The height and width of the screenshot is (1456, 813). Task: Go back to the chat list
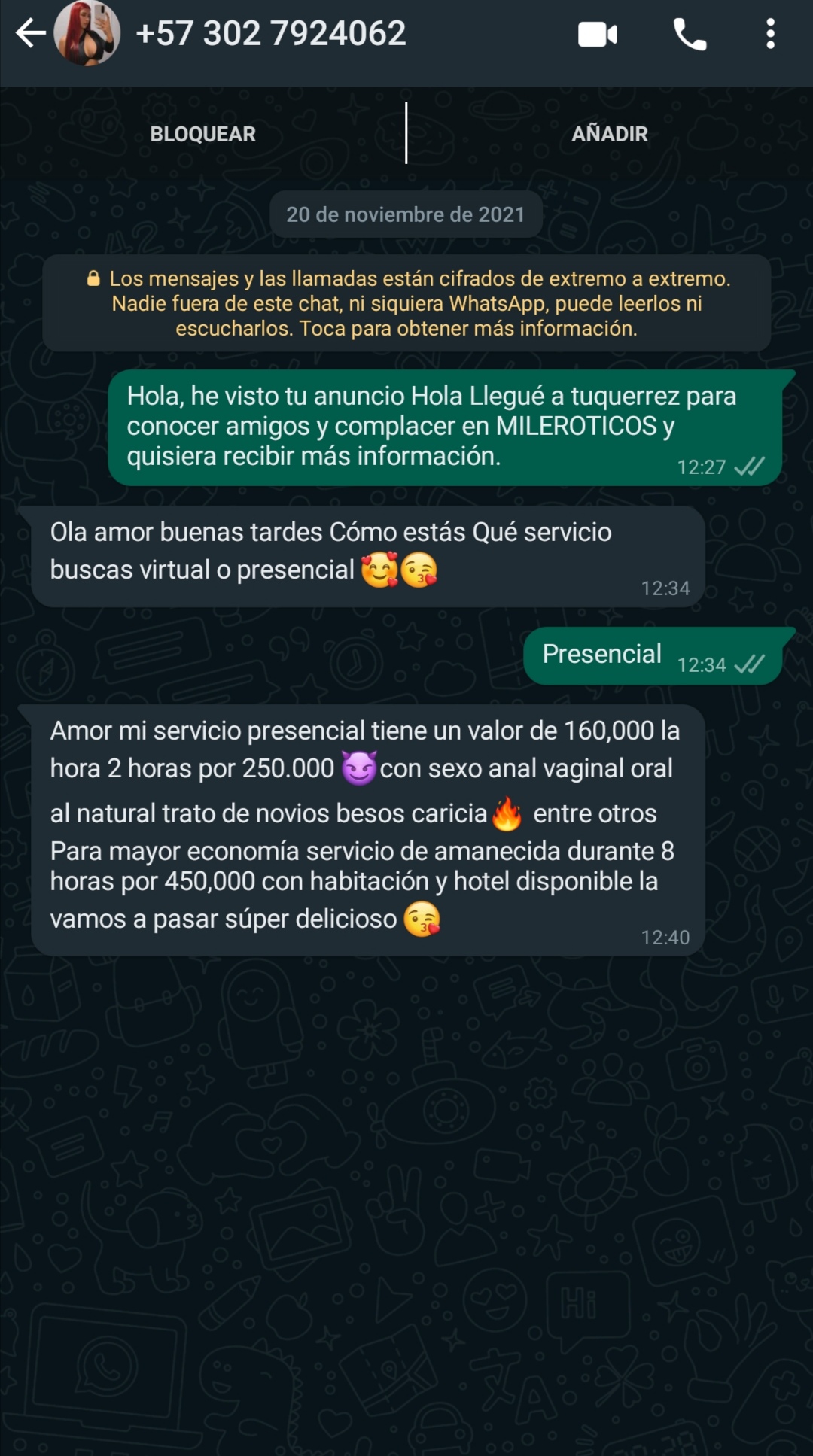30,33
